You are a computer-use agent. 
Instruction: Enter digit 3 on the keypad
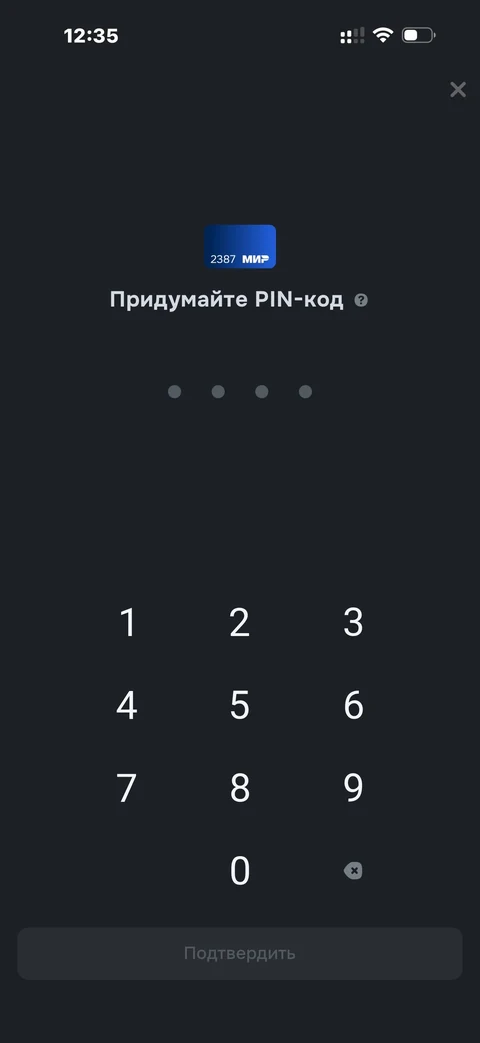click(x=353, y=623)
